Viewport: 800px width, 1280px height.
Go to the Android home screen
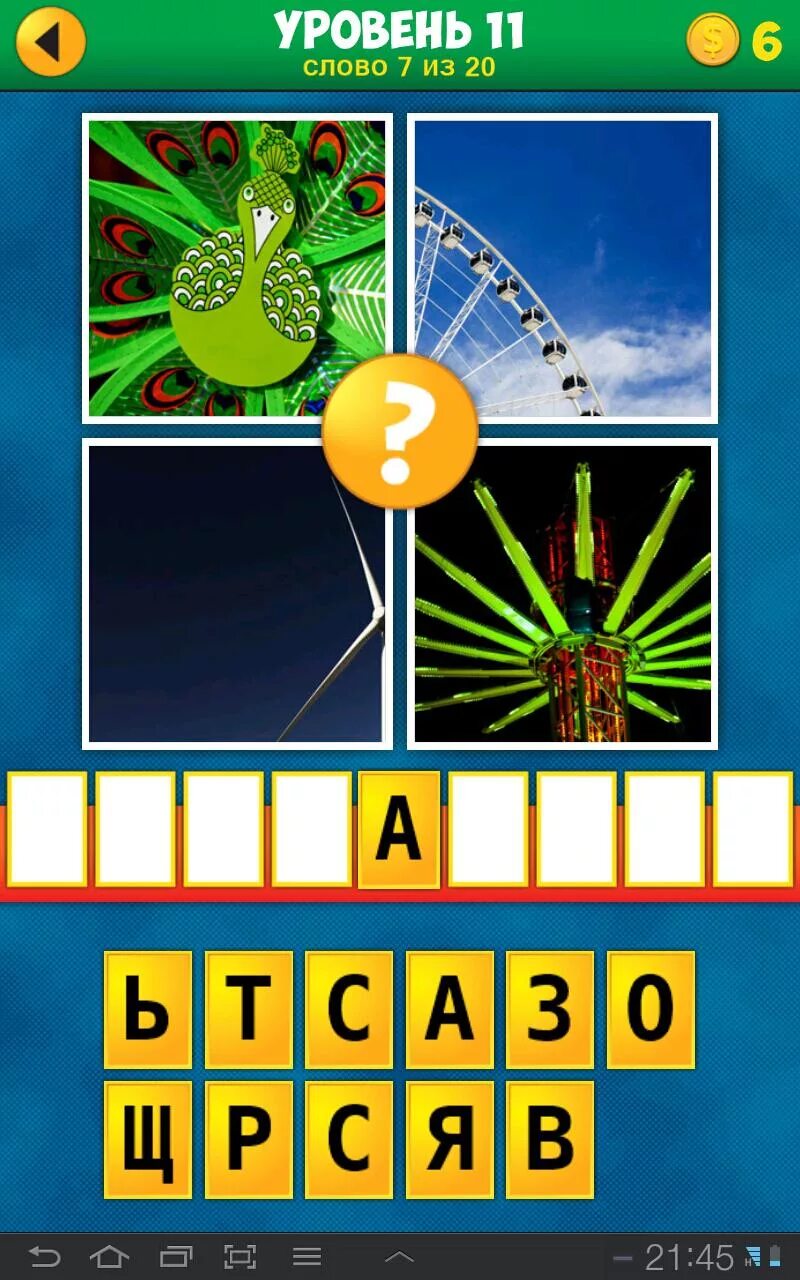pyautogui.click(x=110, y=1257)
